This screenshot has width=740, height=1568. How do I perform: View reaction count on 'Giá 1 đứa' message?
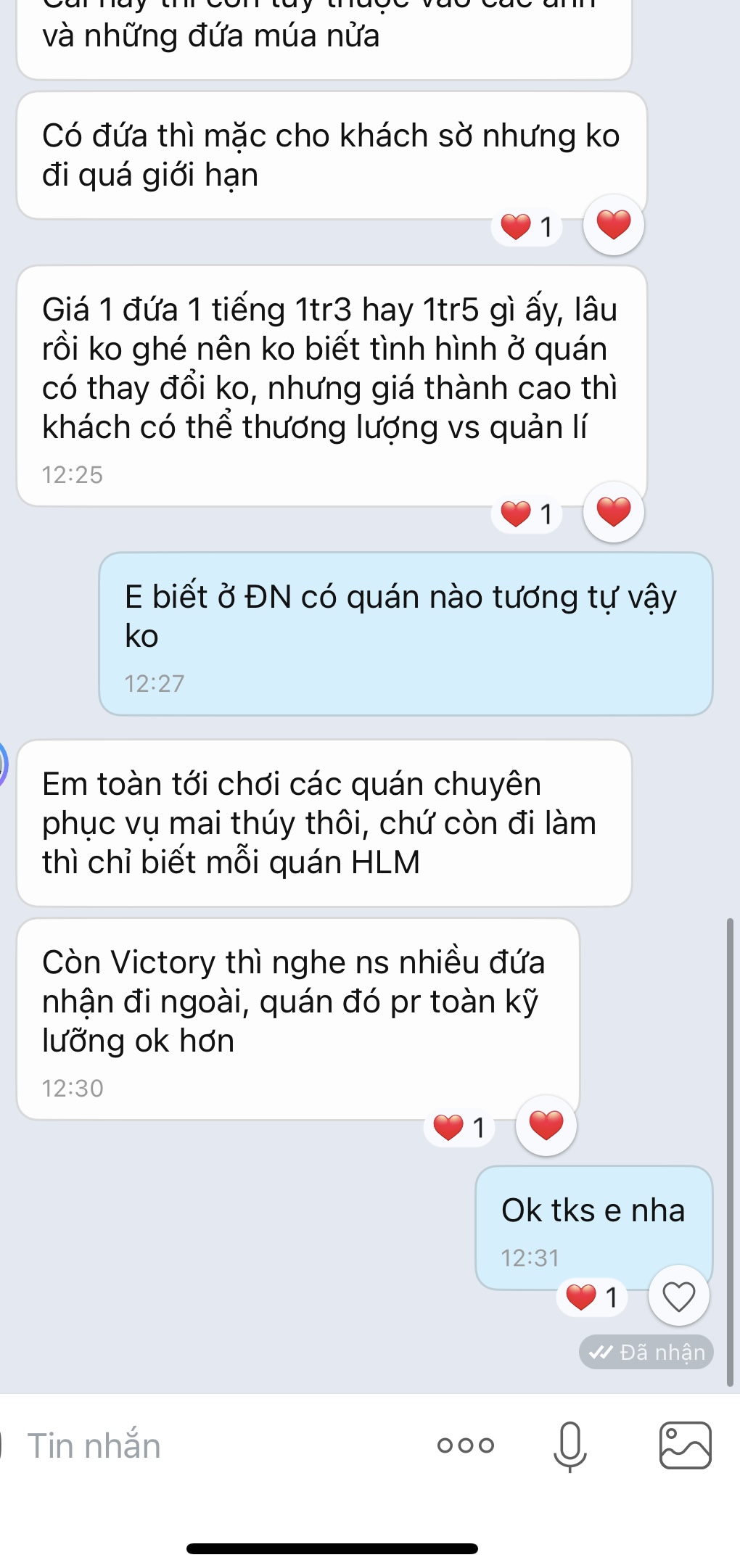pyautogui.click(x=527, y=514)
